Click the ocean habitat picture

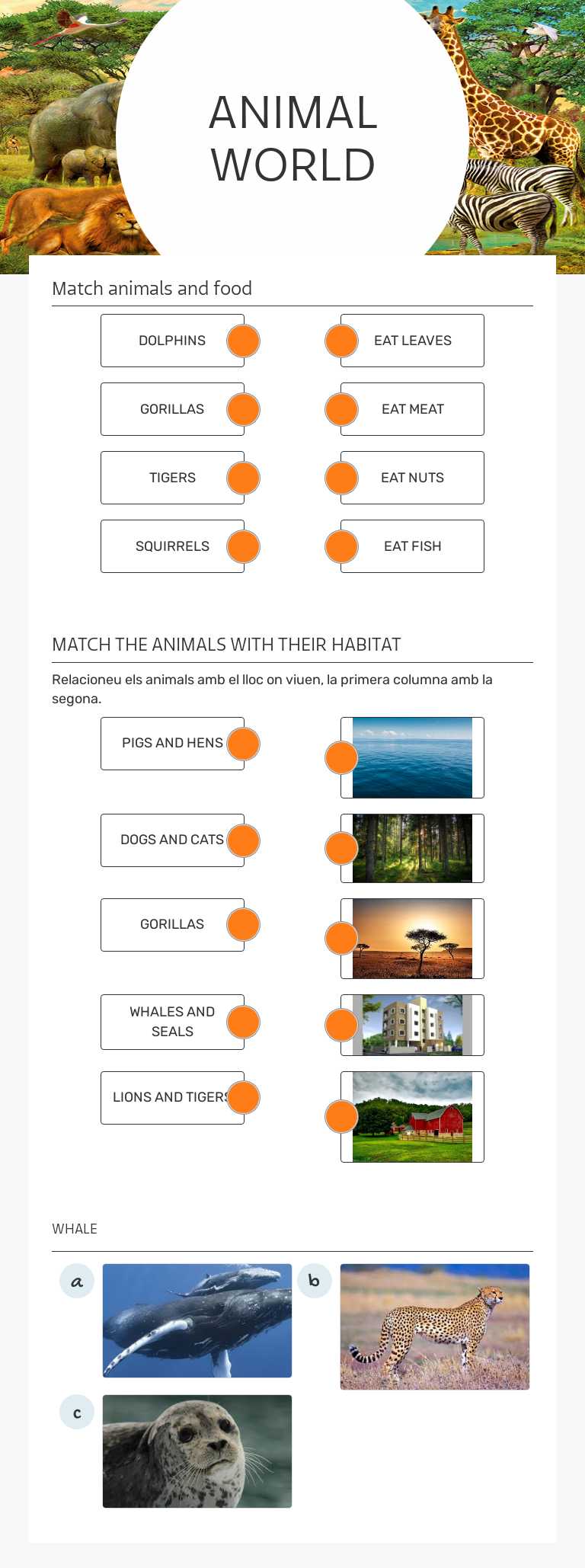[411, 757]
